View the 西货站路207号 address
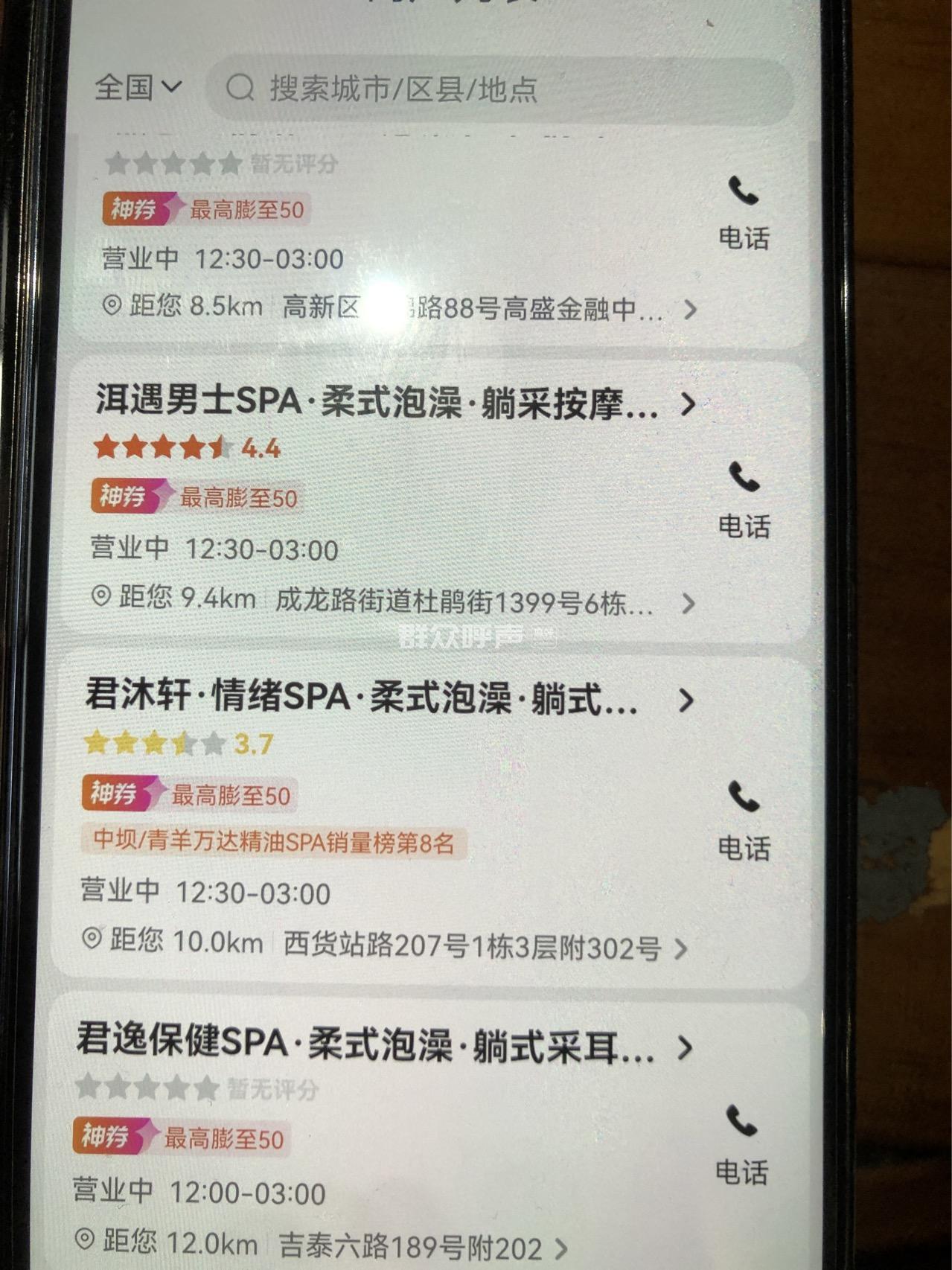952x1270 pixels. click(472, 945)
